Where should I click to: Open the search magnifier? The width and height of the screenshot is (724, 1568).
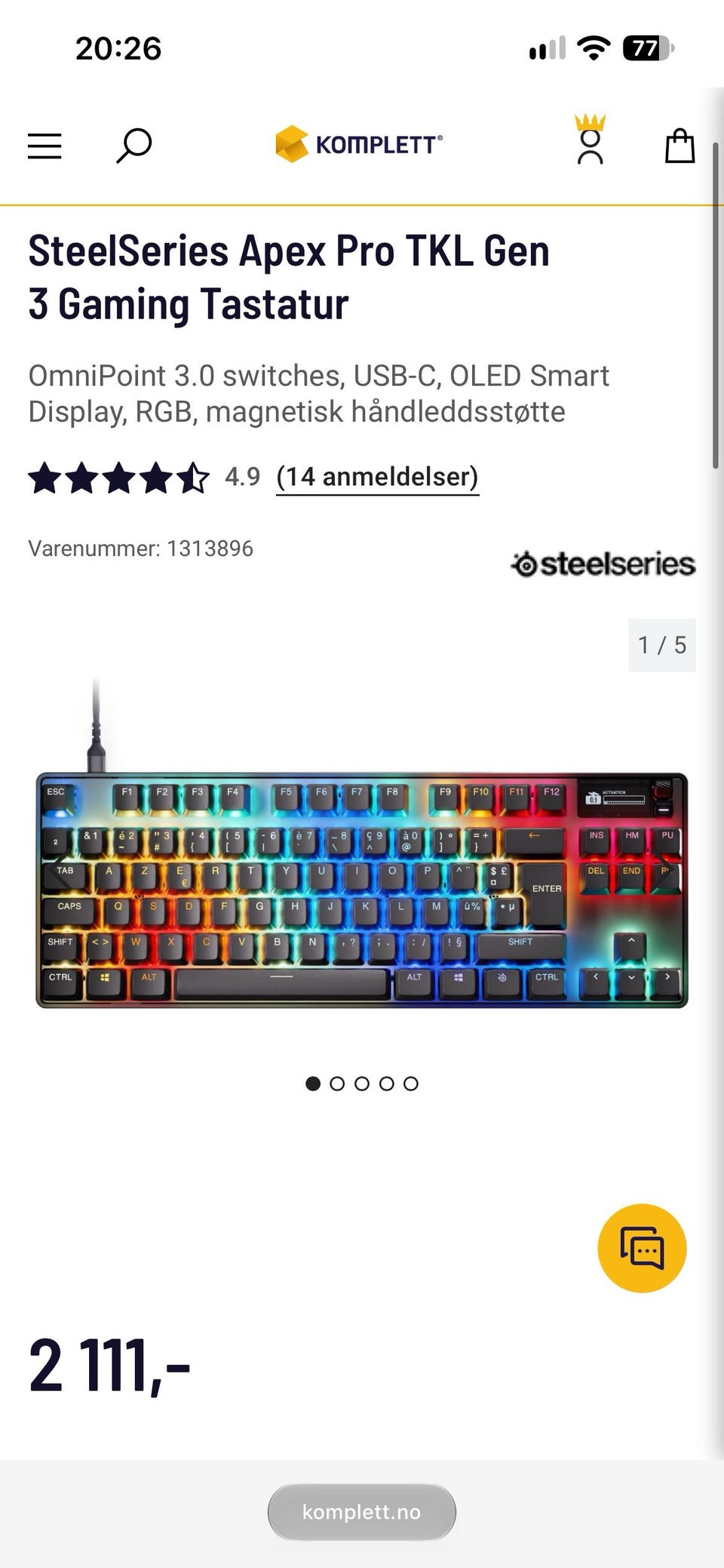133,146
